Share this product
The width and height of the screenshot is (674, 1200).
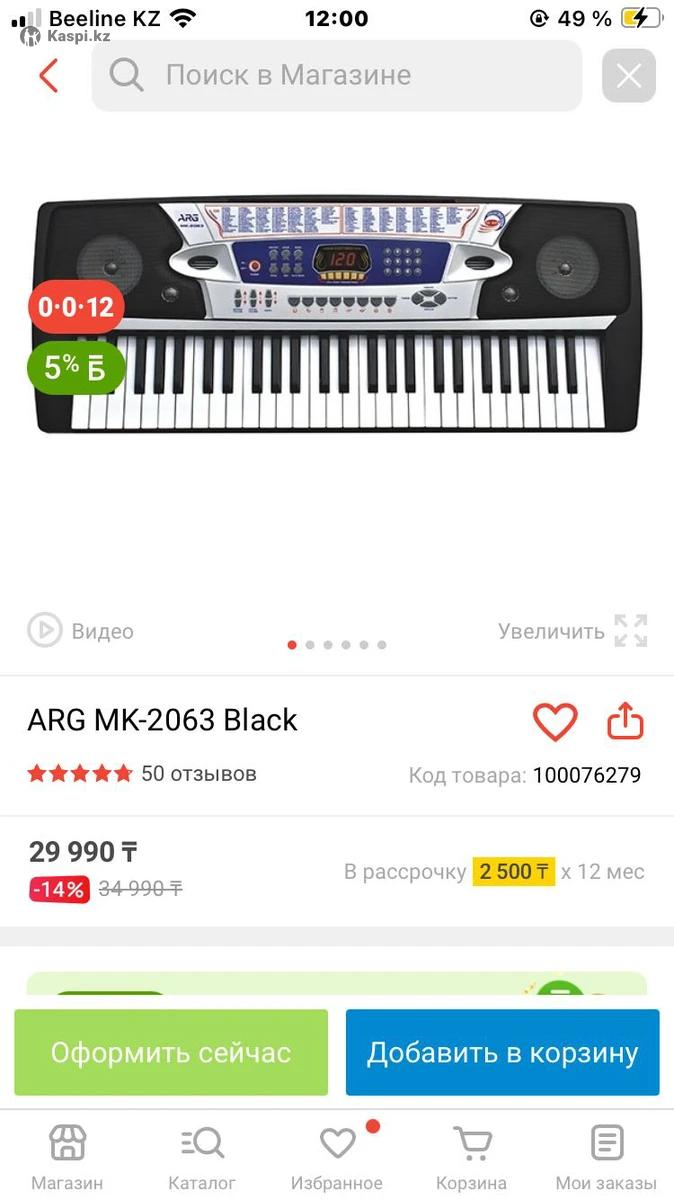tap(625, 721)
